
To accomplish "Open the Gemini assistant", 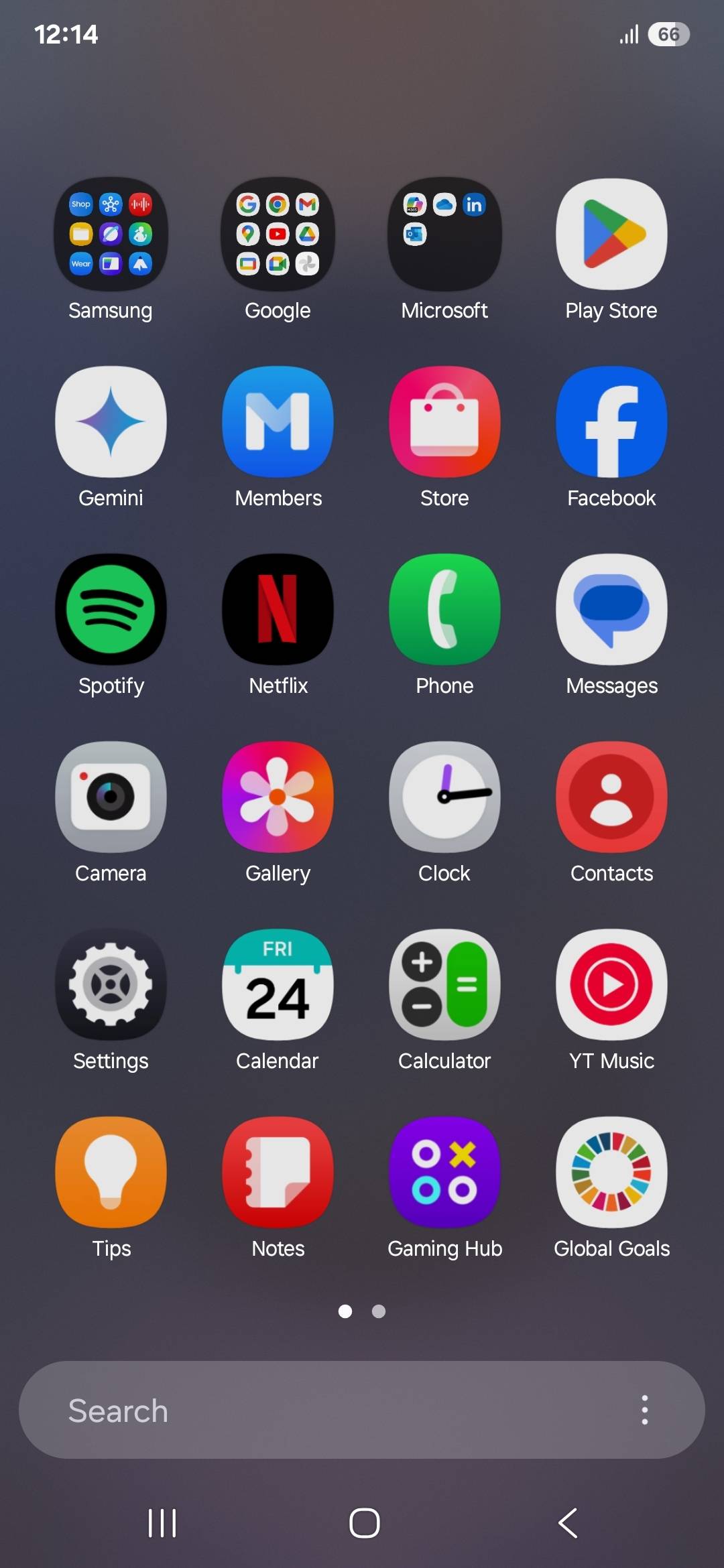I will (x=111, y=422).
